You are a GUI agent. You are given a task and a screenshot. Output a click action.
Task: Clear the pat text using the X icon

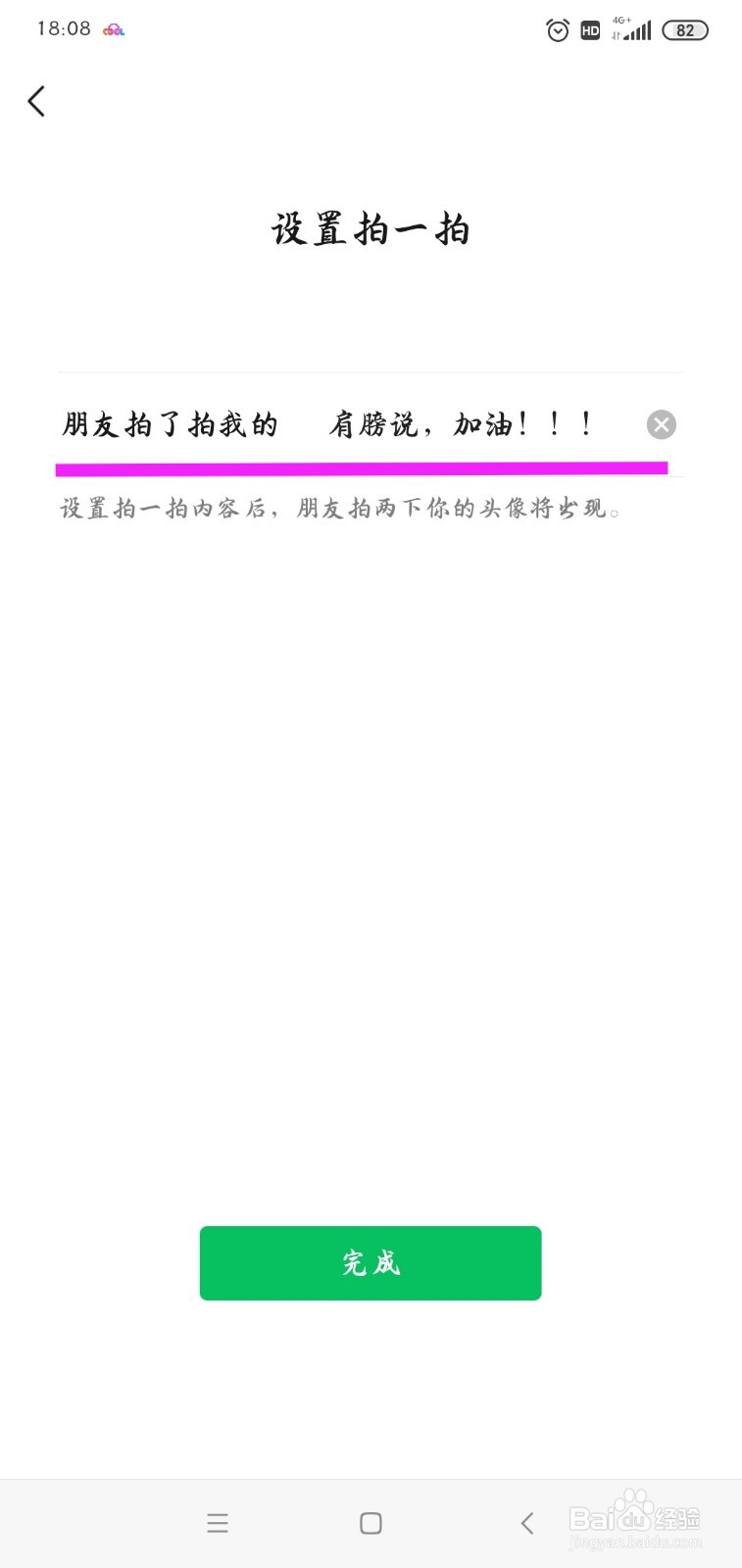point(661,423)
